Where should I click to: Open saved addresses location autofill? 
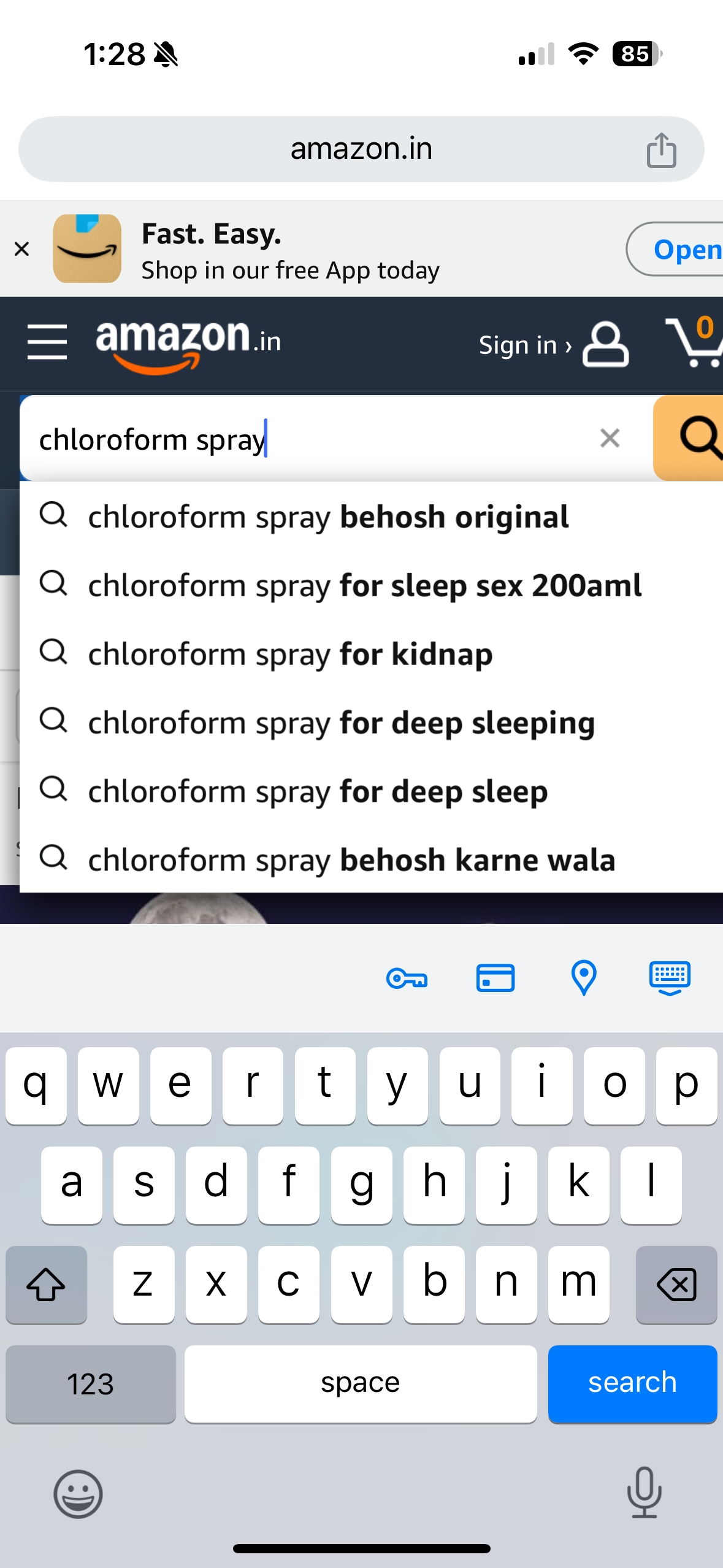pyautogui.click(x=583, y=978)
